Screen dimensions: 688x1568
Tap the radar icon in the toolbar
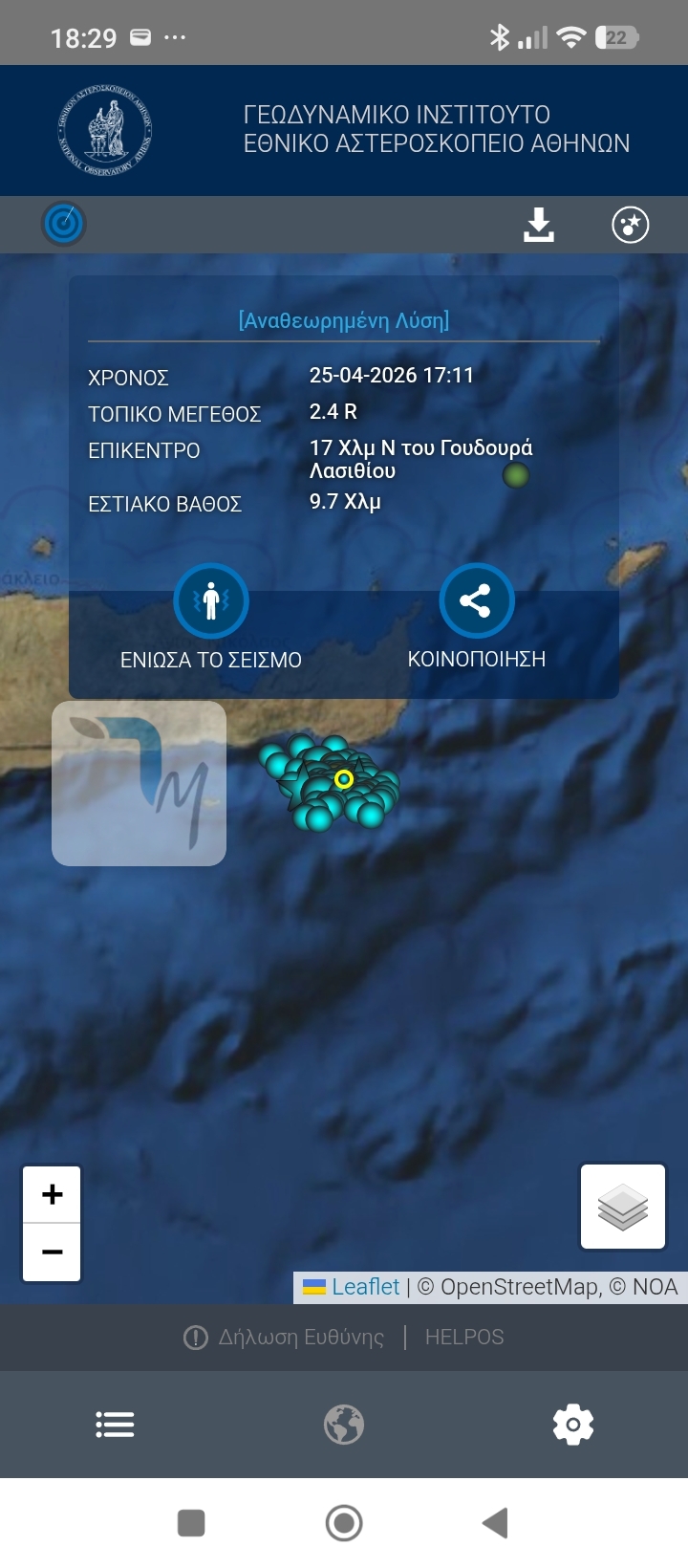[64, 225]
